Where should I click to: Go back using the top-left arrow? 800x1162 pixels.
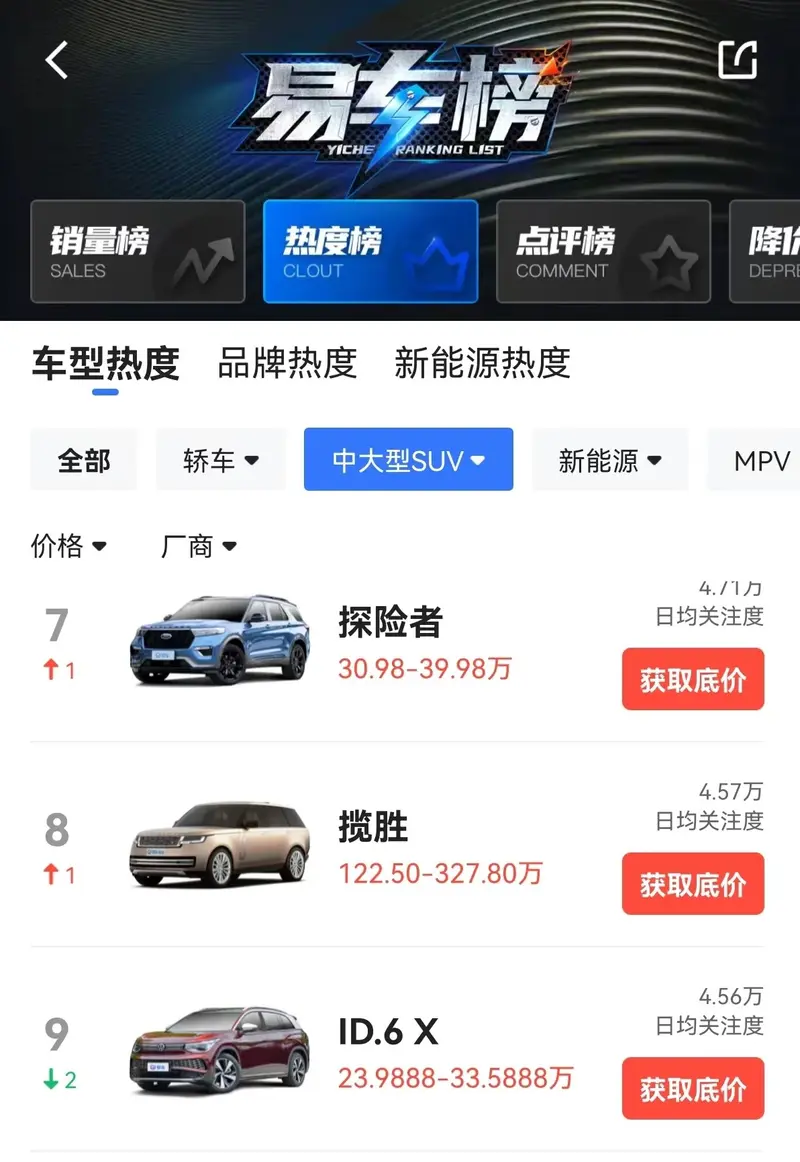[57, 61]
